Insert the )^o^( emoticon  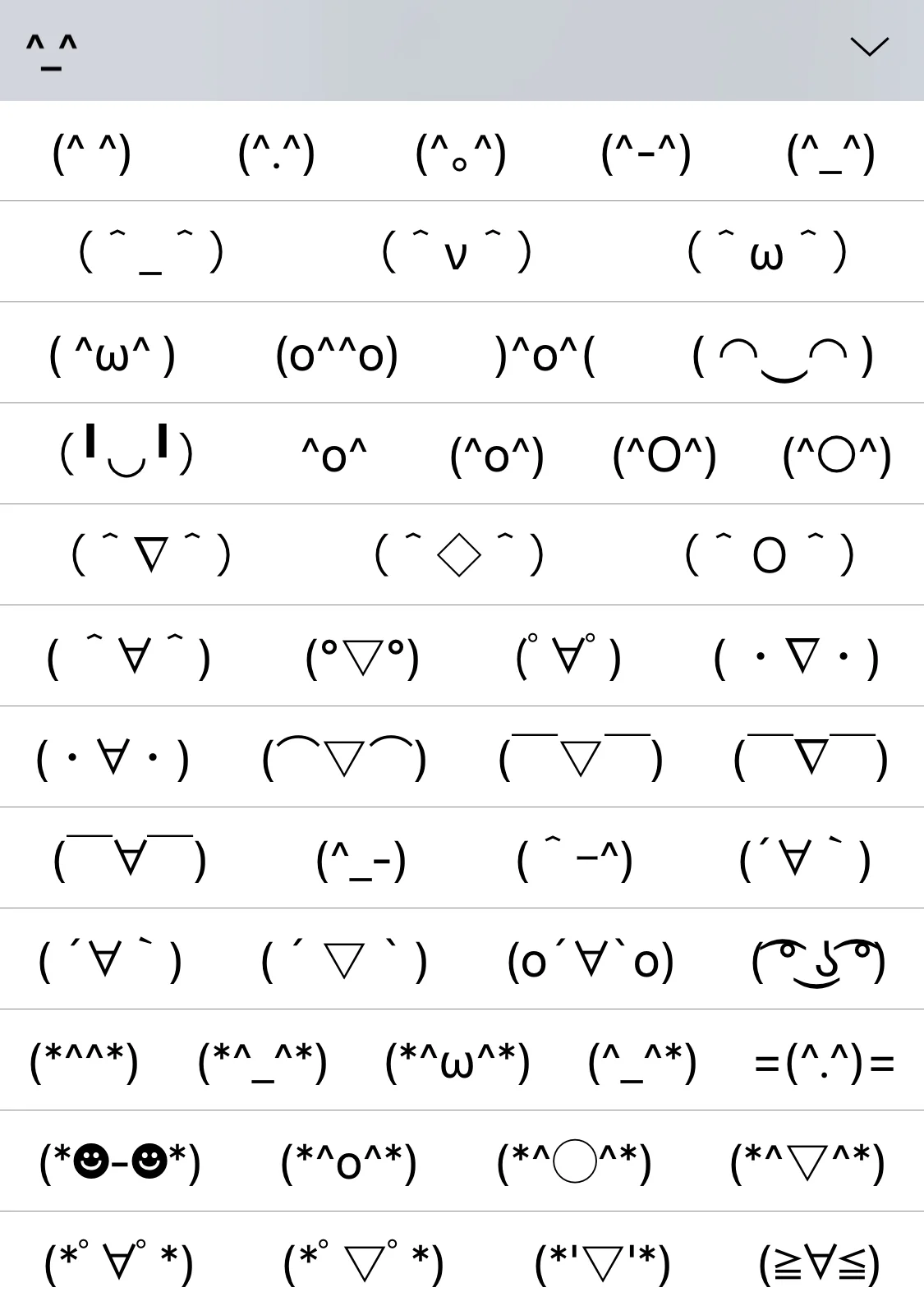coord(545,355)
